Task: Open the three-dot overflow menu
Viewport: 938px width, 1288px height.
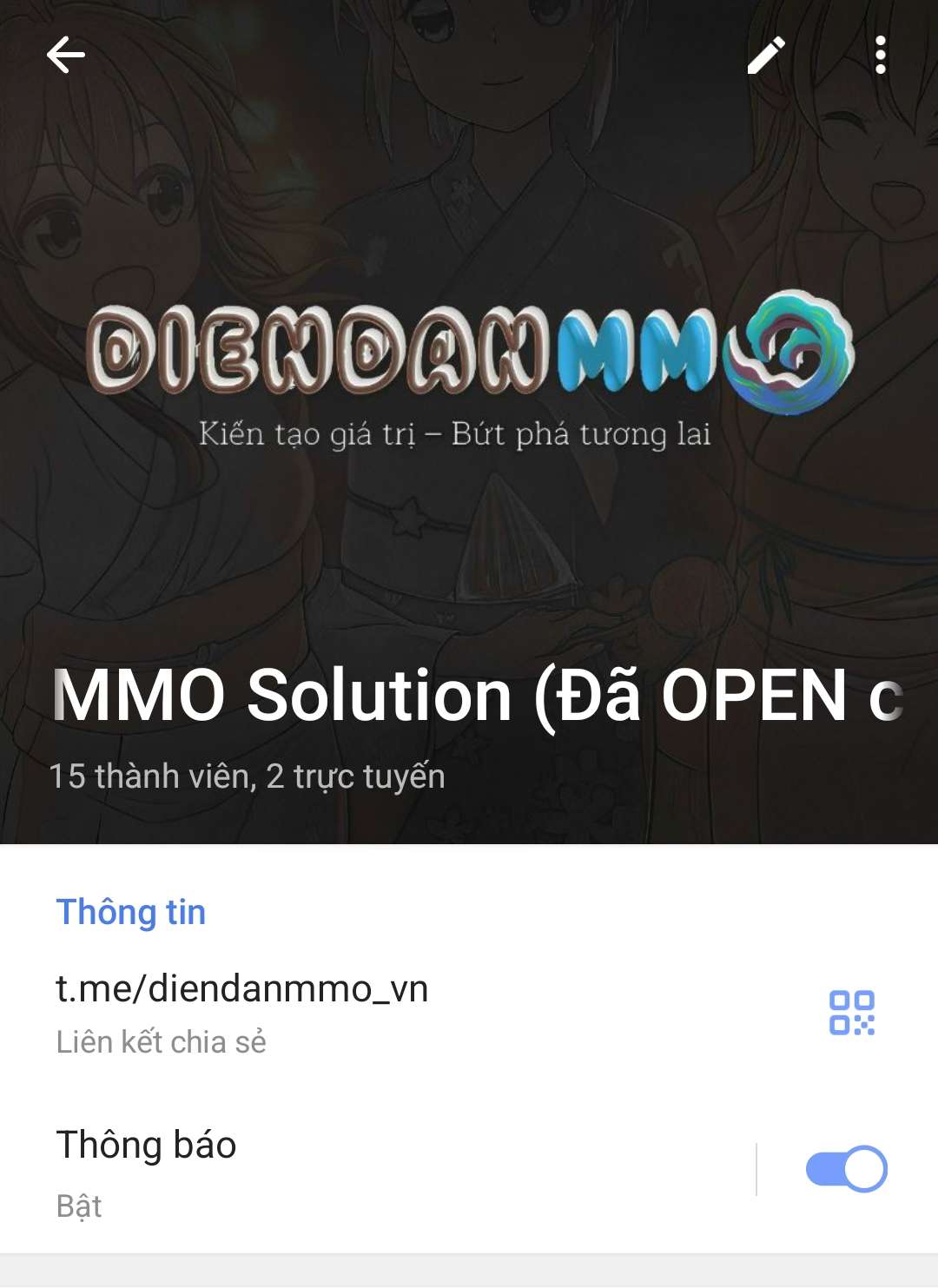Action: (x=880, y=56)
